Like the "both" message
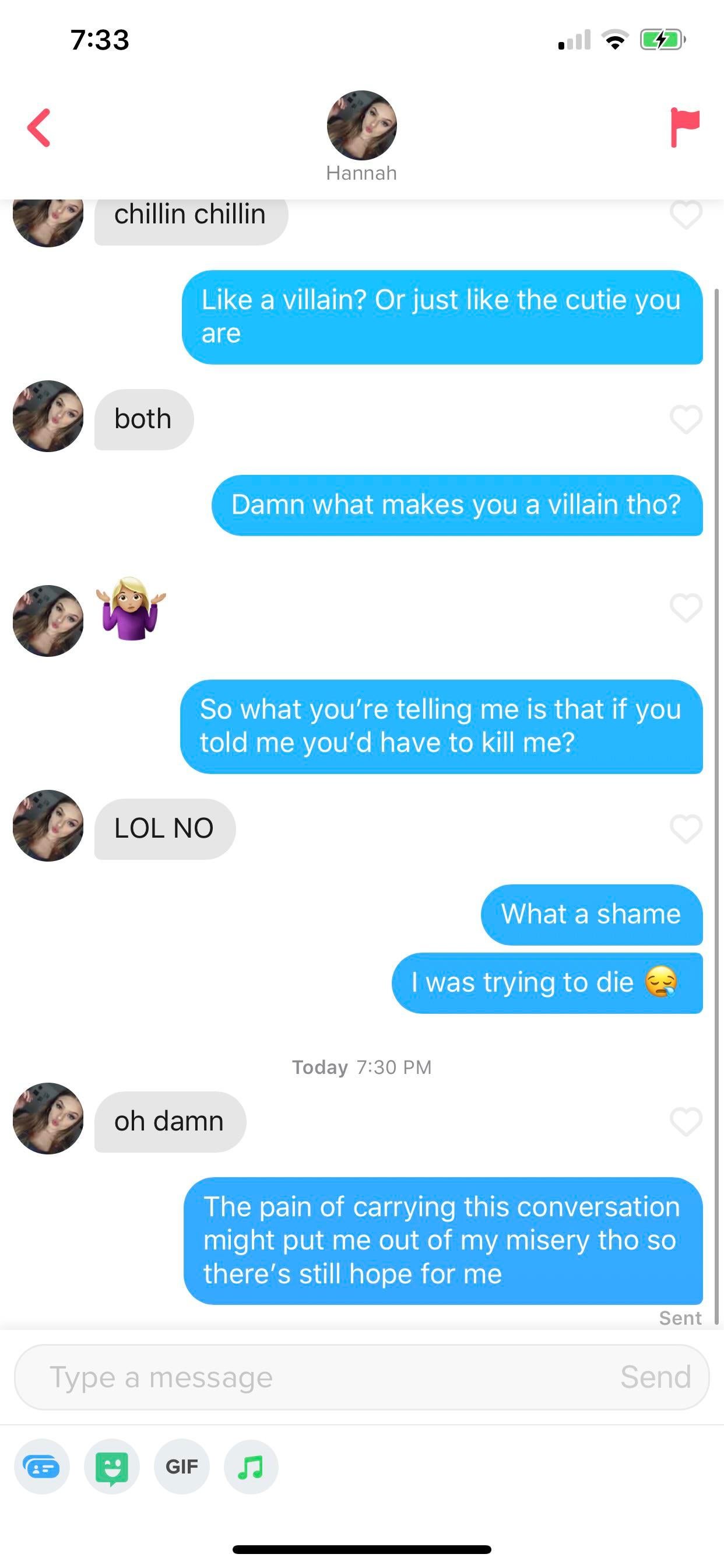The image size is (724, 1568). (686, 419)
